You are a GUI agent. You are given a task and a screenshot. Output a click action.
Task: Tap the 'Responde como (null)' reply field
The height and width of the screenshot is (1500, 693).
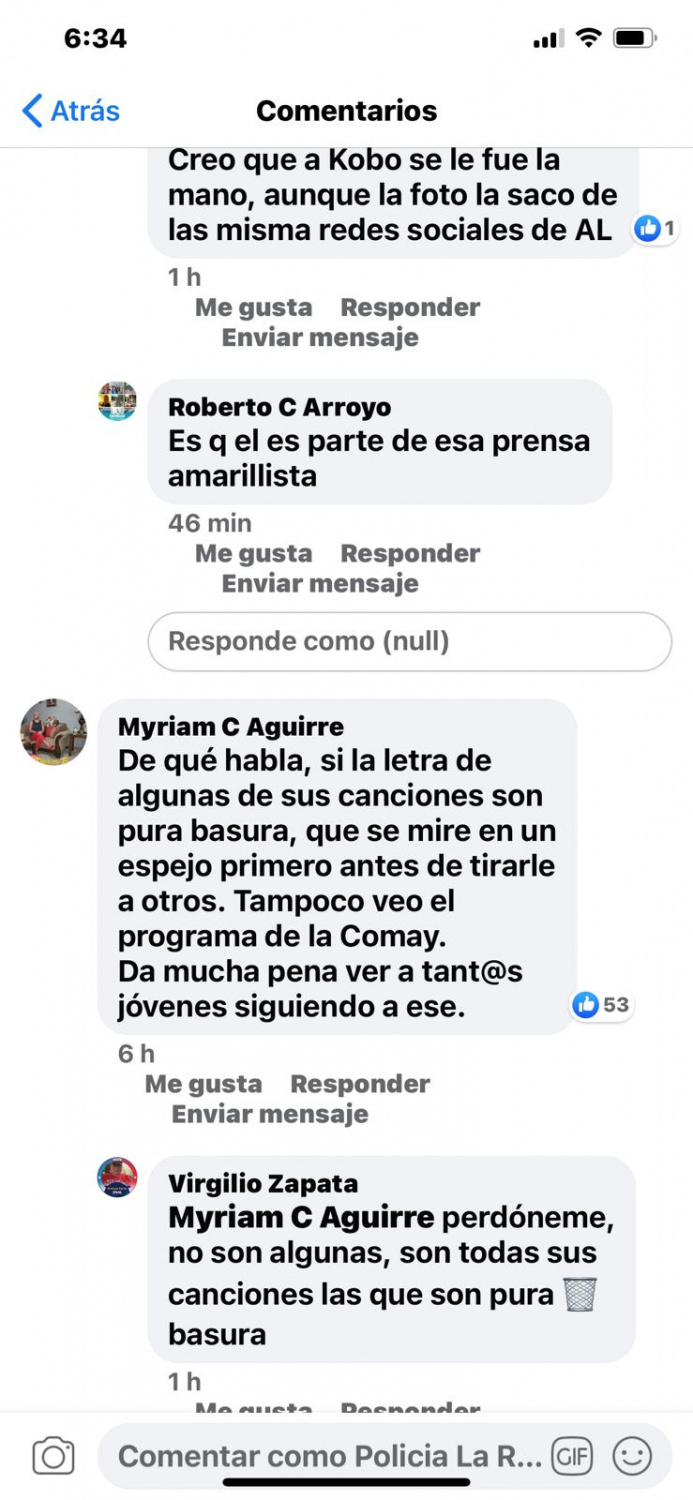coord(409,641)
